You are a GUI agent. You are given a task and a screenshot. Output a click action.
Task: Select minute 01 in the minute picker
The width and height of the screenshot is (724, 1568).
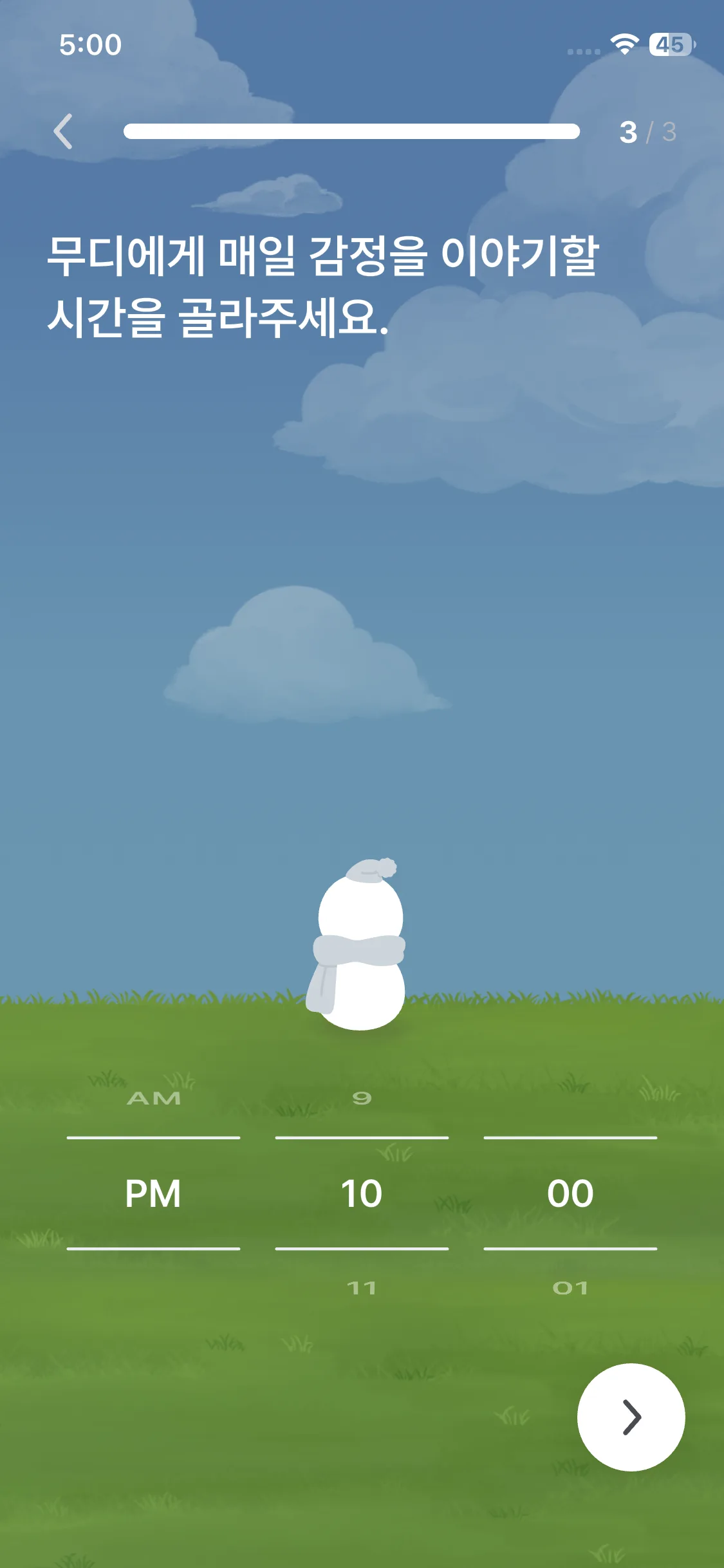pyautogui.click(x=570, y=1288)
